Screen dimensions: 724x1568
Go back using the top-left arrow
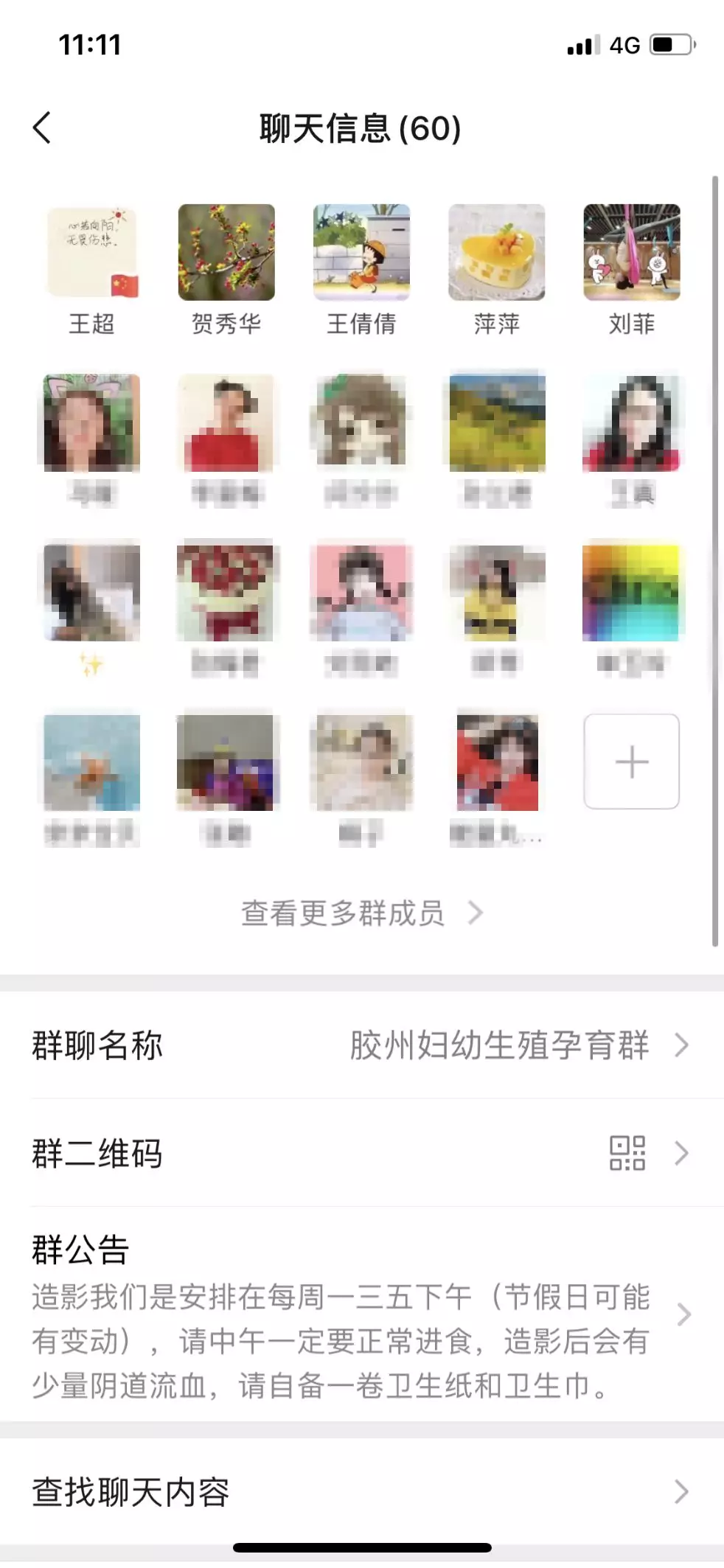point(43,128)
